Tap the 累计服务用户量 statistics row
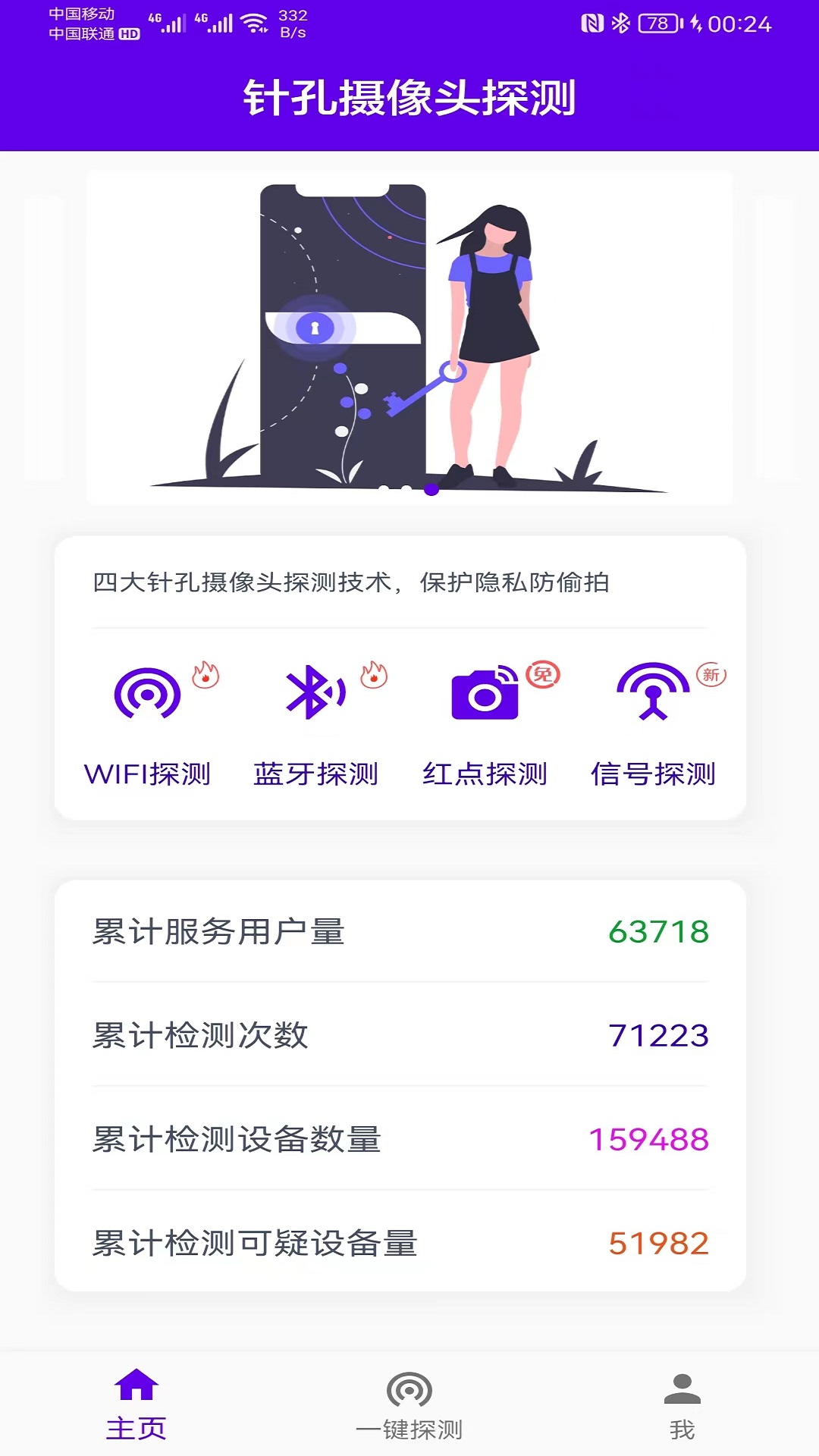 click(x=218, y=934)
